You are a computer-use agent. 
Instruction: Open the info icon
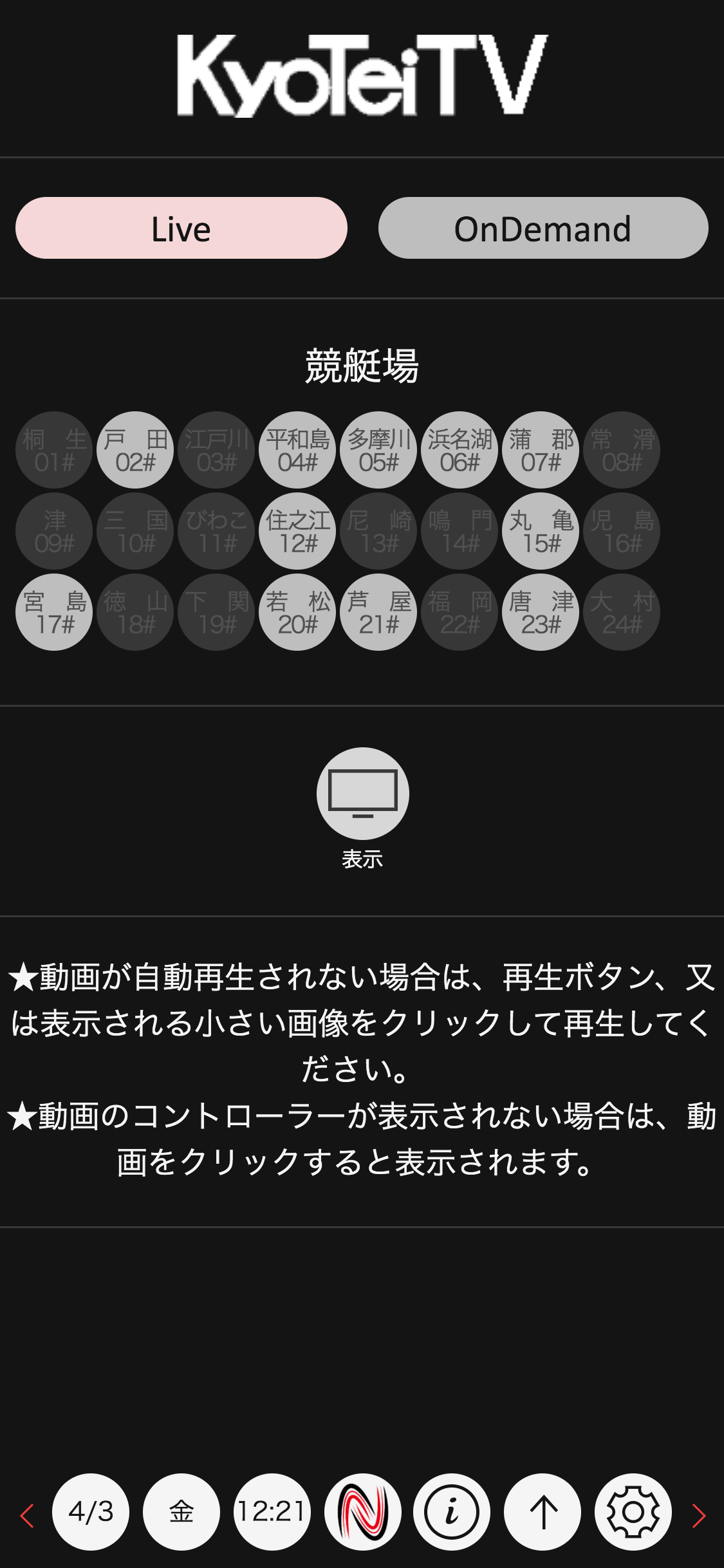pyautogui.click(x=452, y=1511)
